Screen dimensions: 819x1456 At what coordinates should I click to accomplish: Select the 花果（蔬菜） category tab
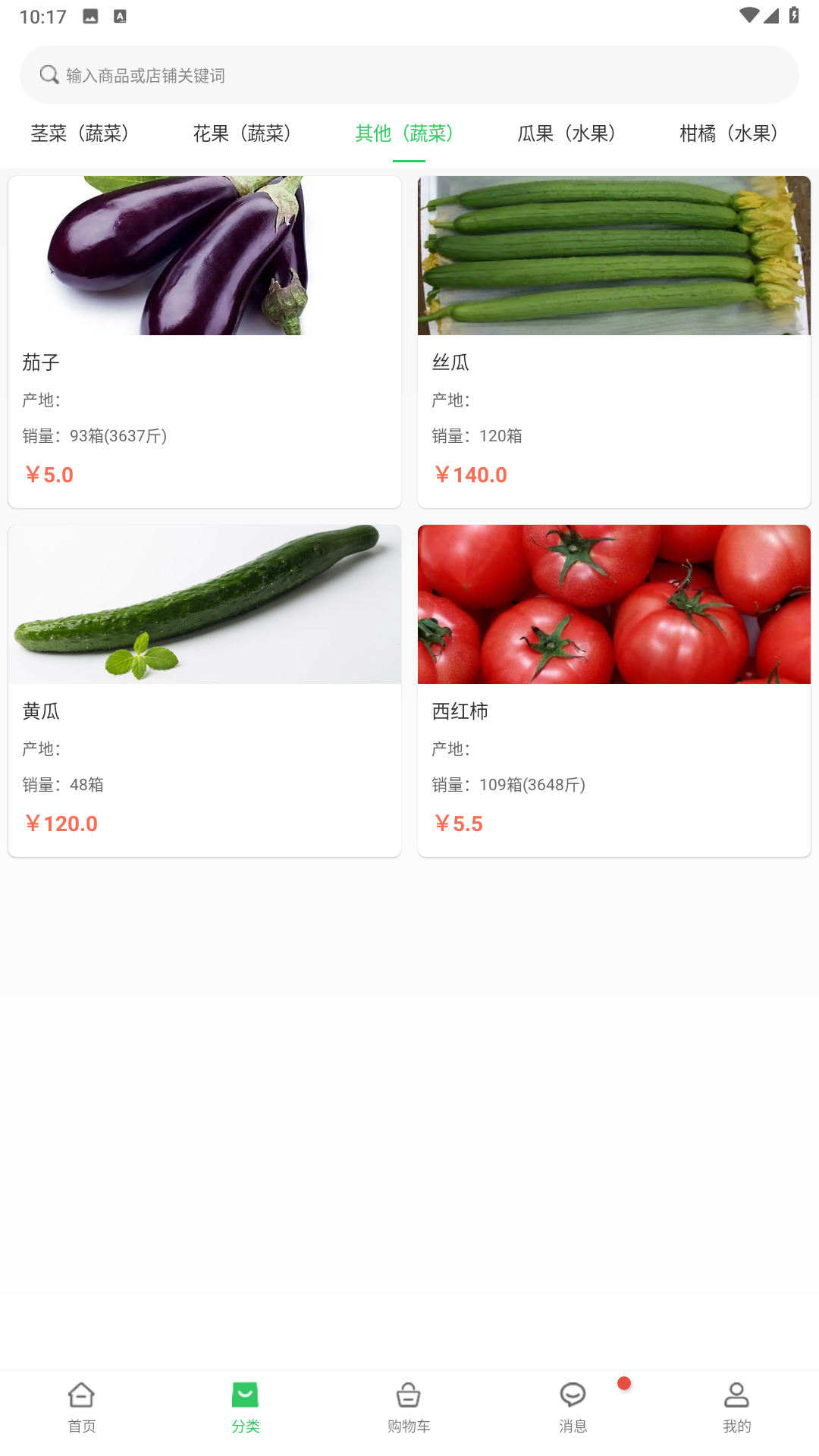243,134
